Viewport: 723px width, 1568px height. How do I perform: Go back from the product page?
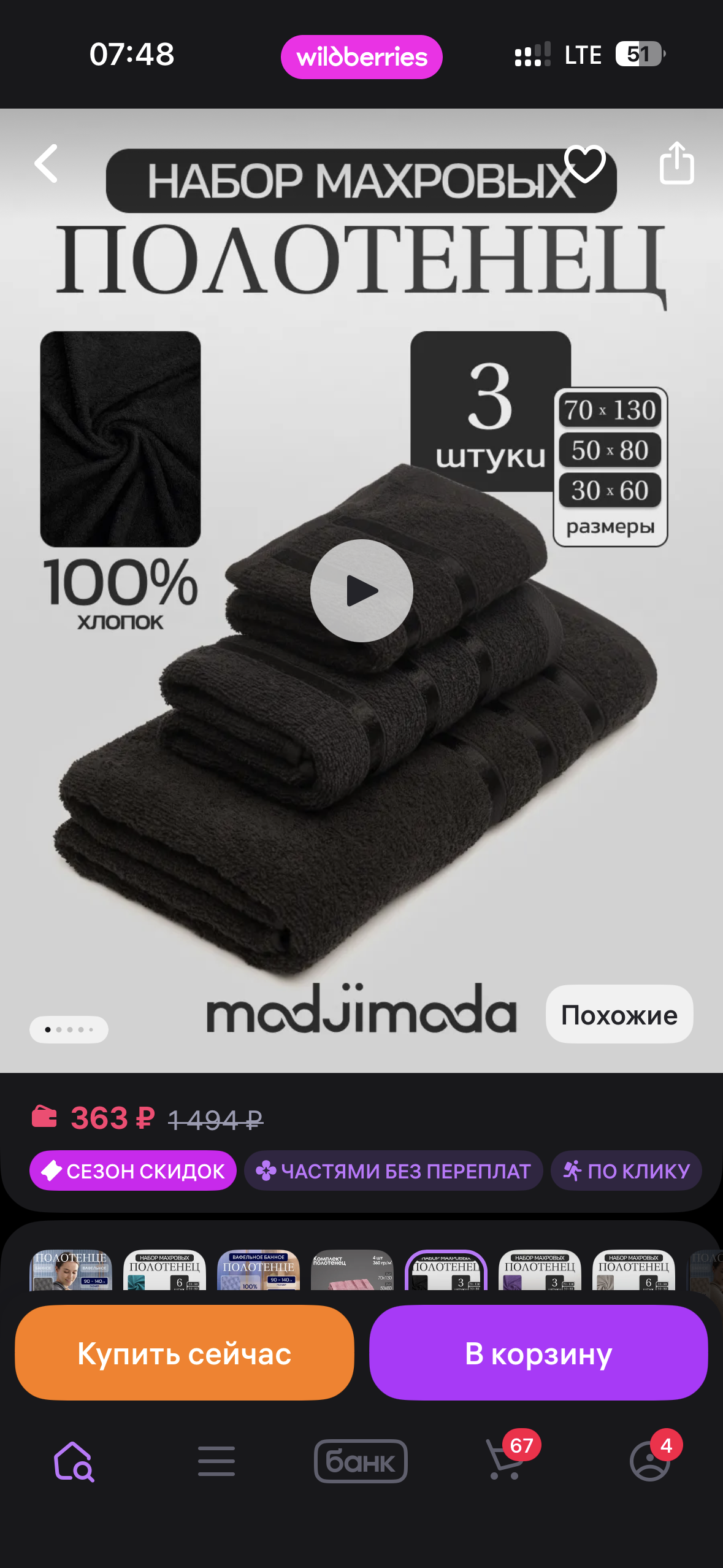pos(47,164)
